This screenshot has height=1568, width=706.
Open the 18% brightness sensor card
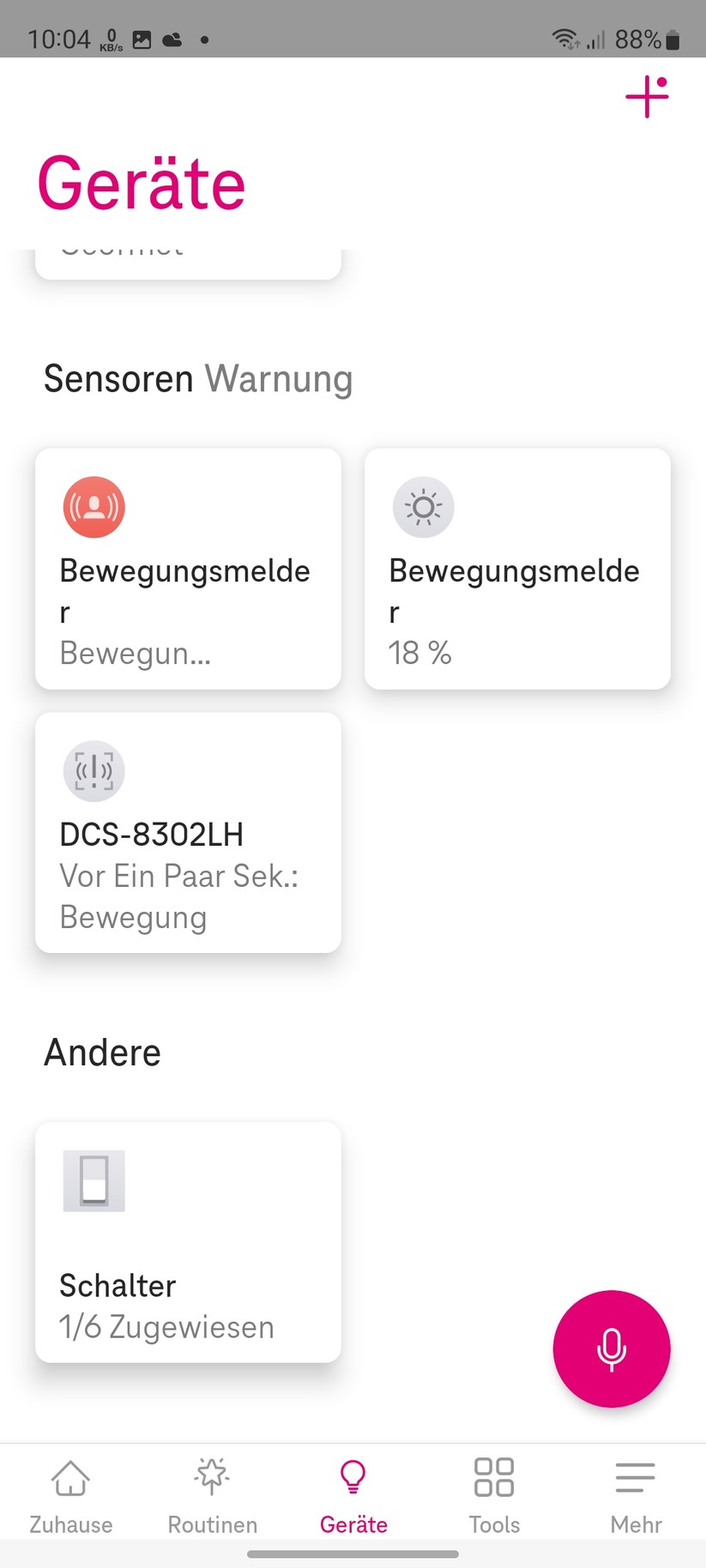(516, 568)
